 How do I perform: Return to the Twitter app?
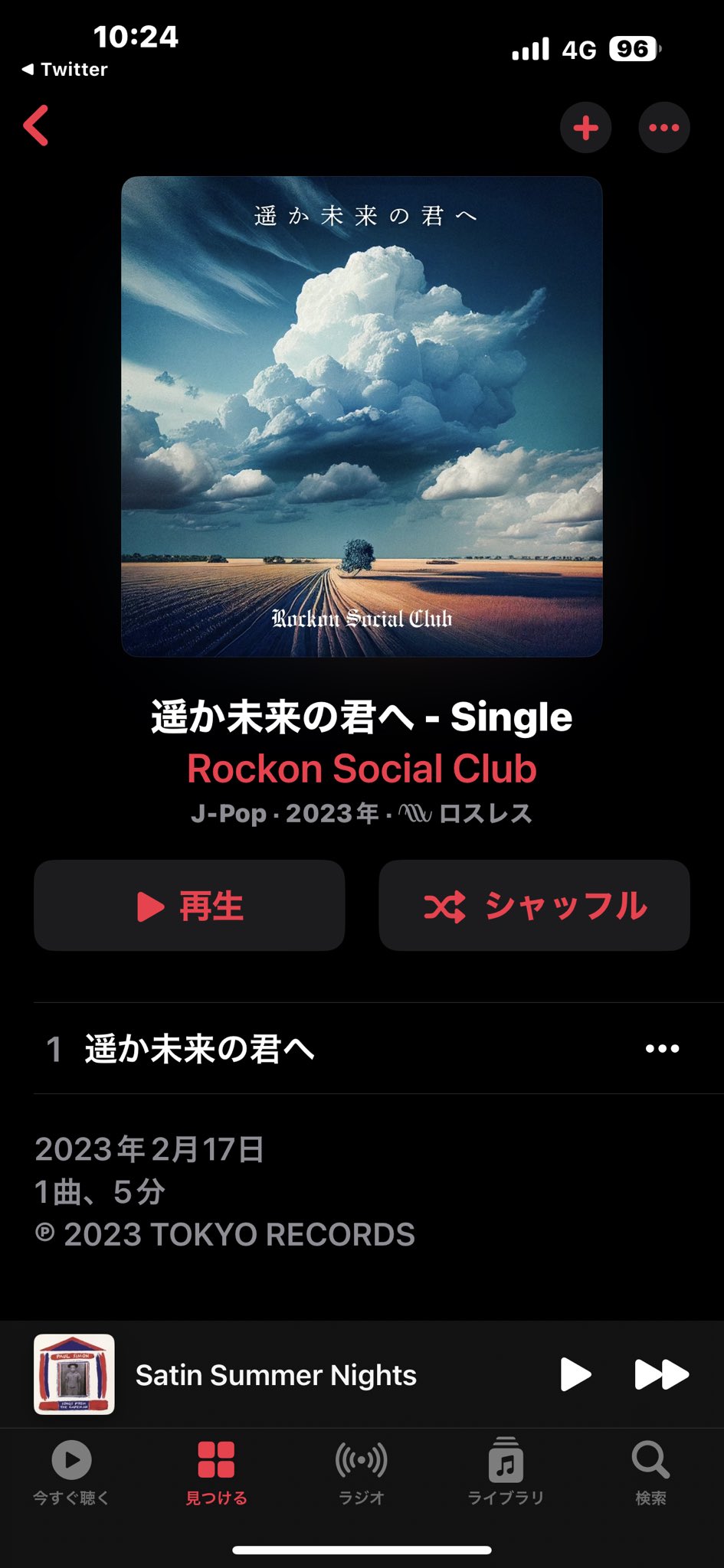tap(65, 70)
